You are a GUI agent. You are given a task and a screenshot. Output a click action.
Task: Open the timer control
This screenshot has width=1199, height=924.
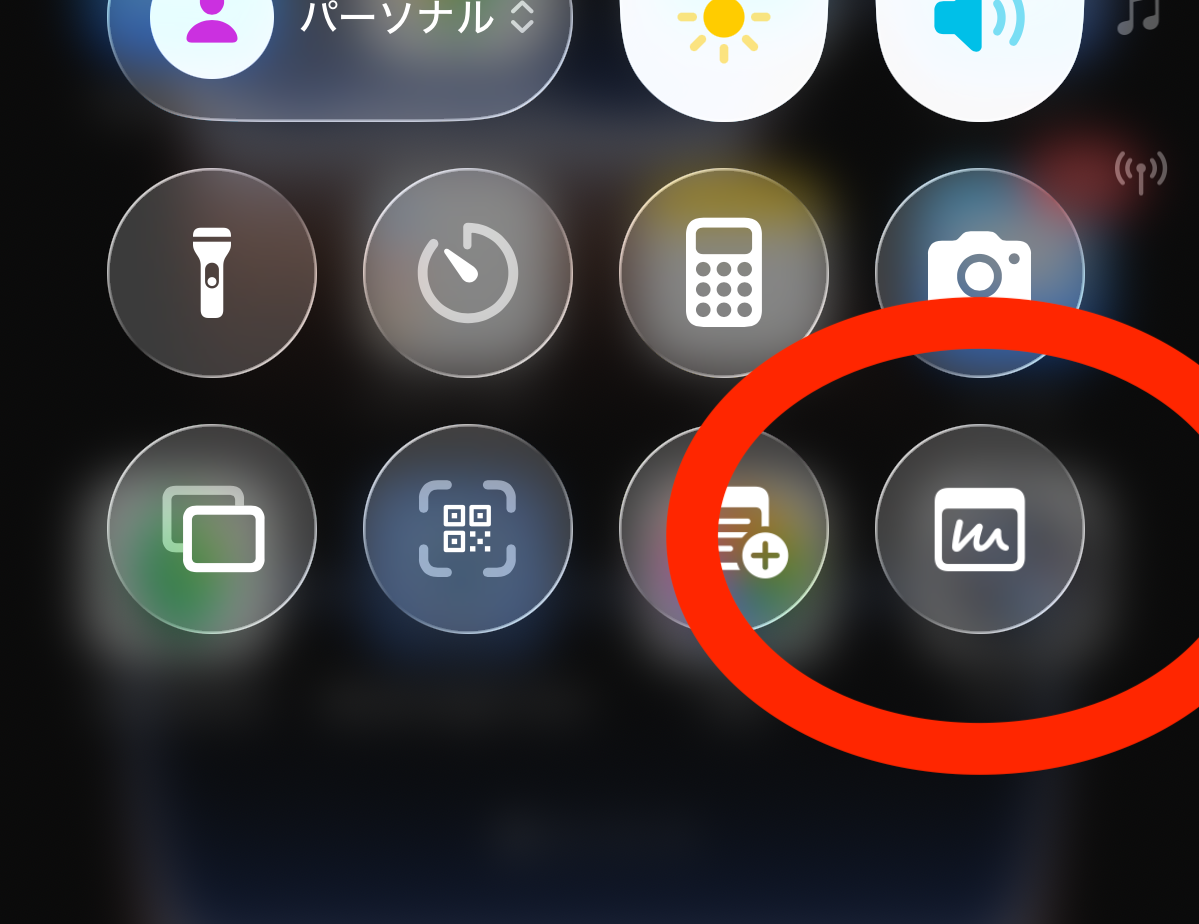468,273
